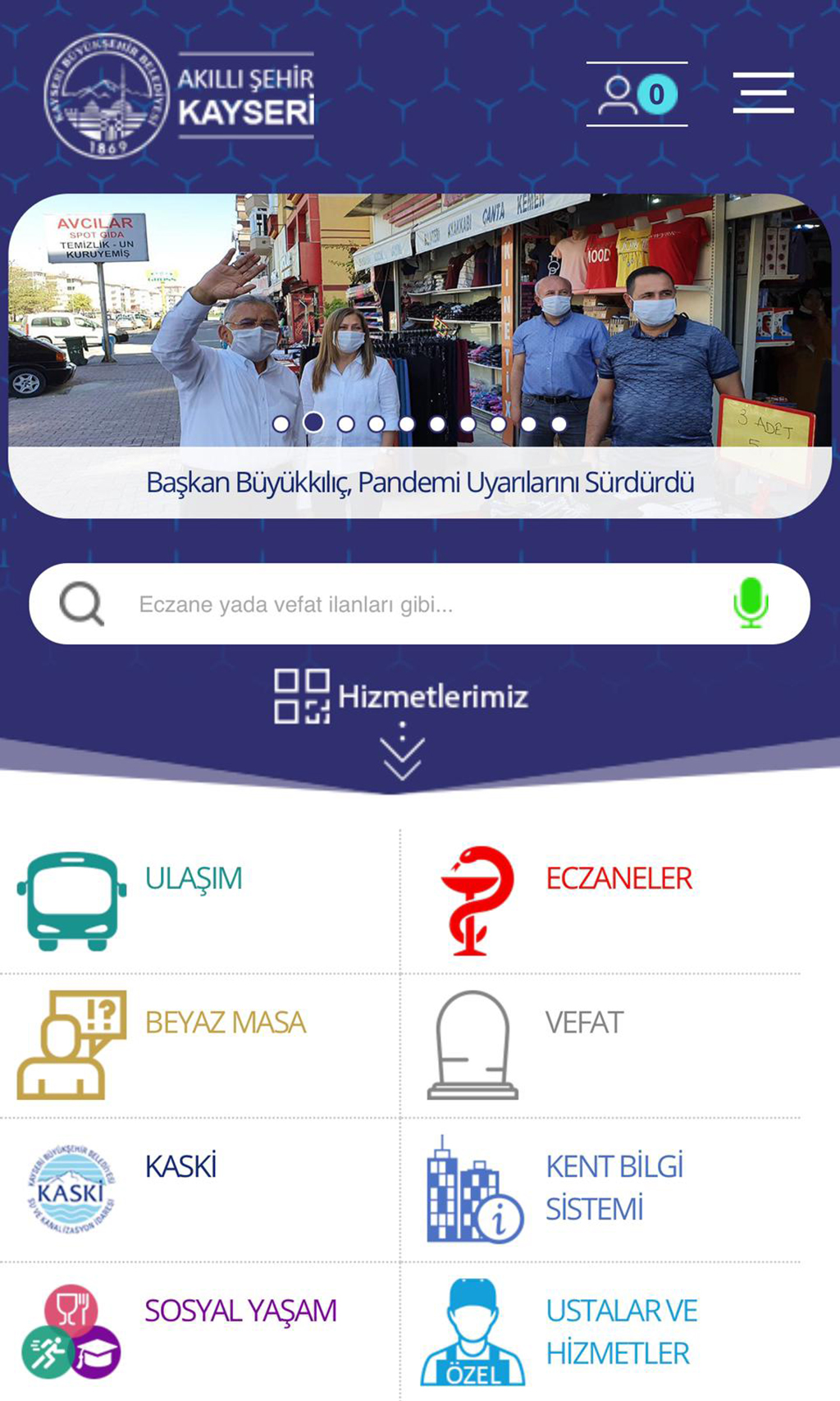Start voice search with the microphone
Screen dimensions: 840x1401
(750, 603)
